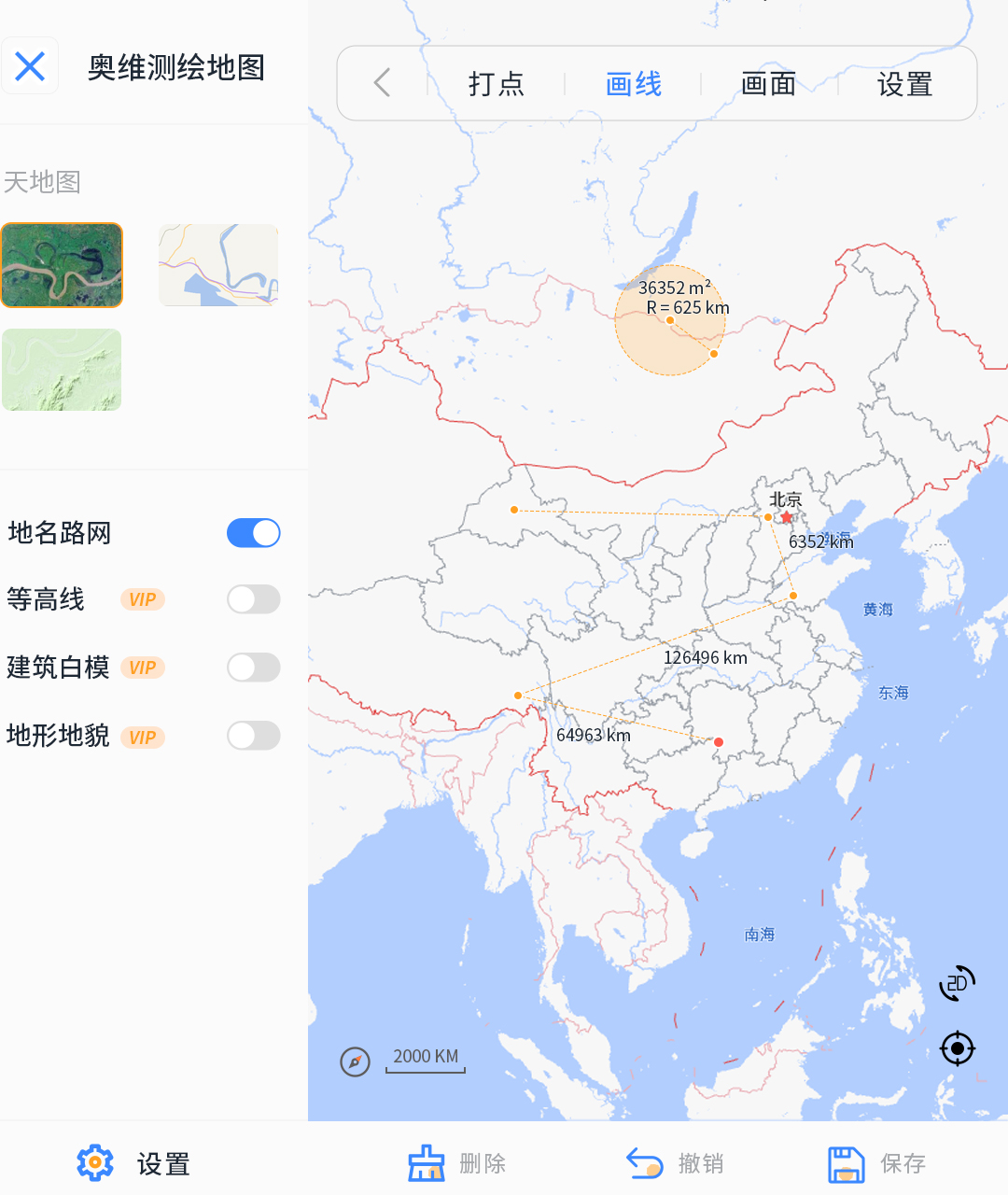Enable the 等高线 toggle
Screen dimensions: 1008x1195
[253, 599]
